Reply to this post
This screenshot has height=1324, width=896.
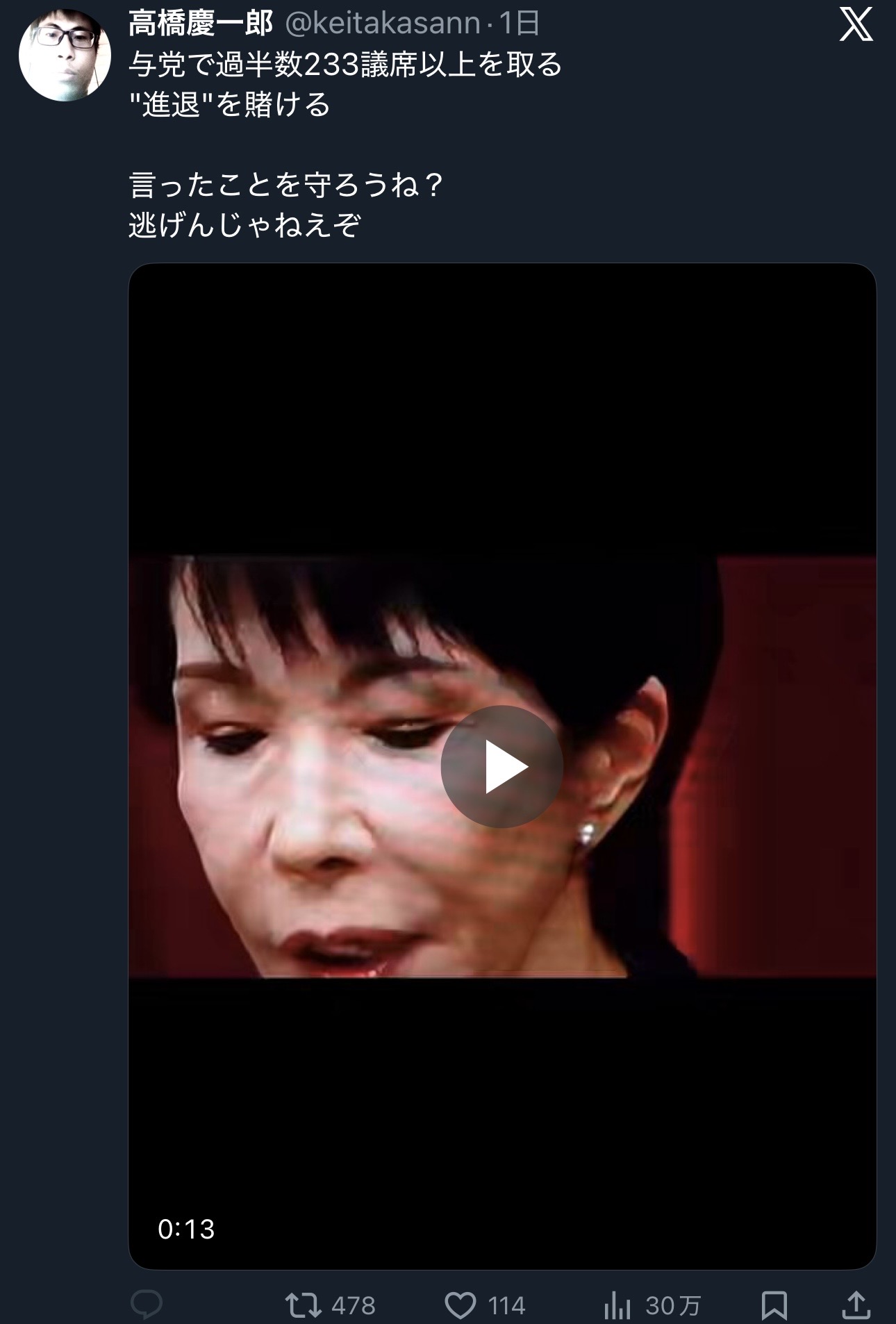(147, 1305)
